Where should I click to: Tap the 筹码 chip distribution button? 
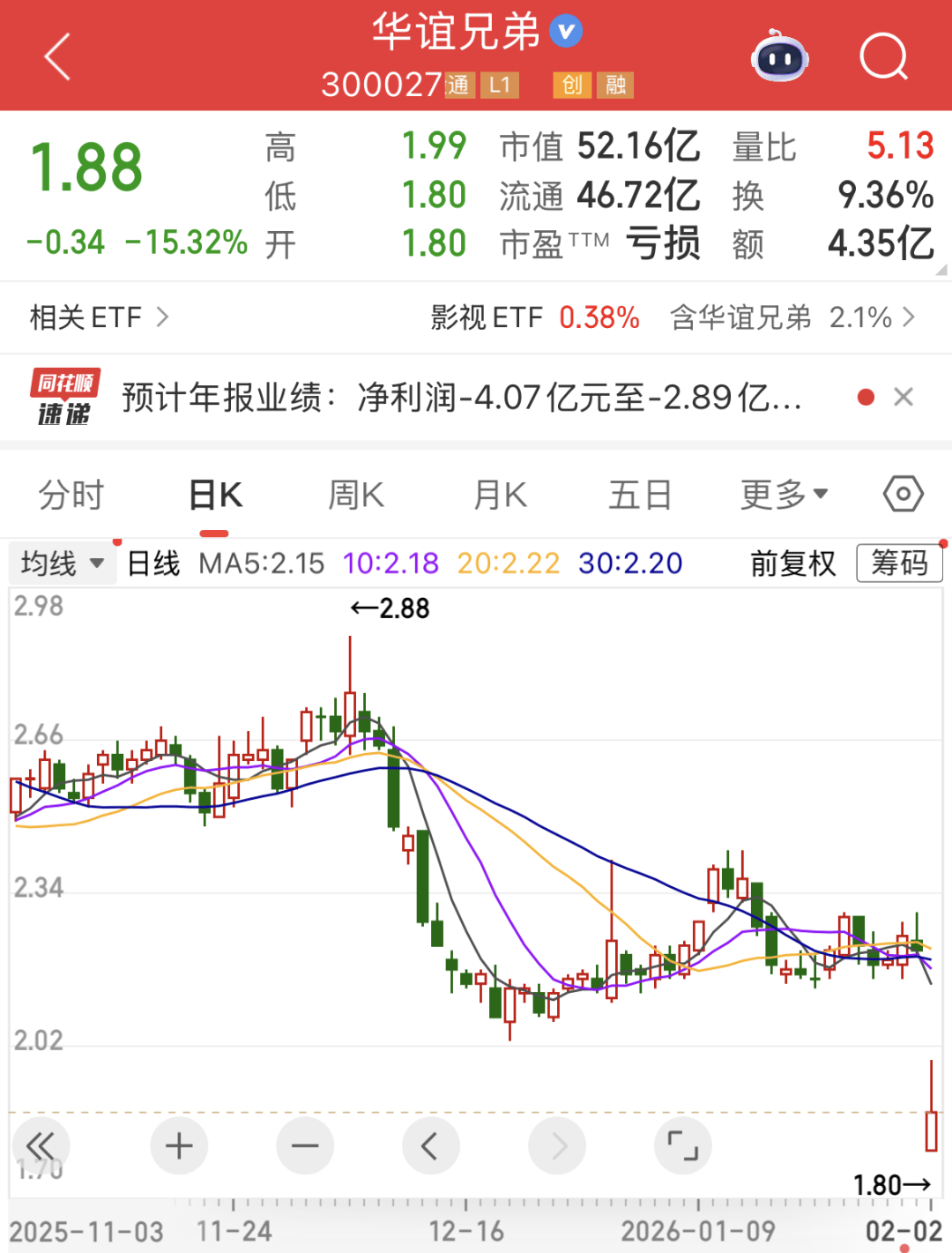coord(899,563)
